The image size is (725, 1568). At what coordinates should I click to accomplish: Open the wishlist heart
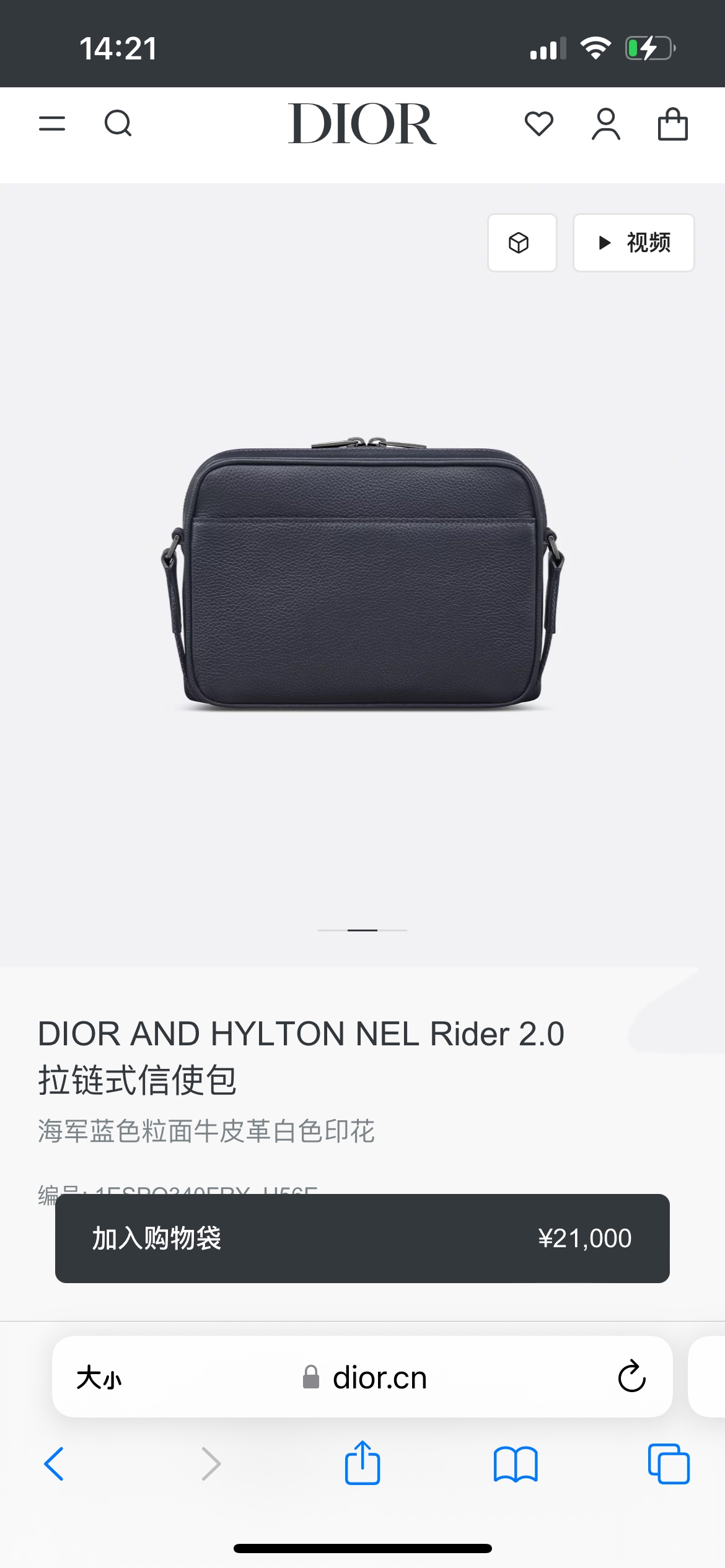538,123
